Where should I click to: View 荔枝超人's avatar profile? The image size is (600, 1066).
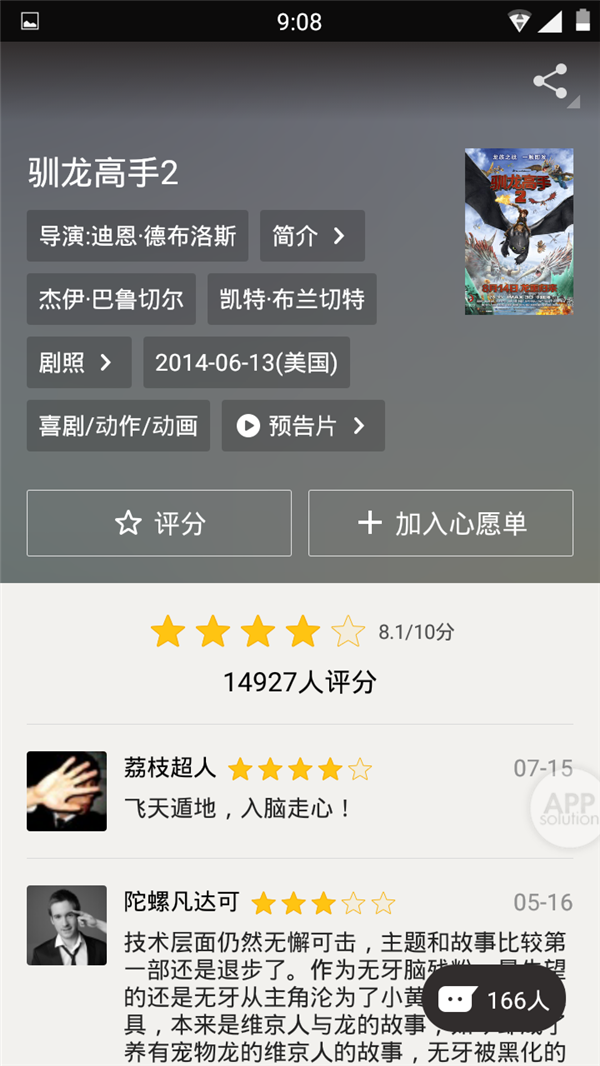point(67,791)
